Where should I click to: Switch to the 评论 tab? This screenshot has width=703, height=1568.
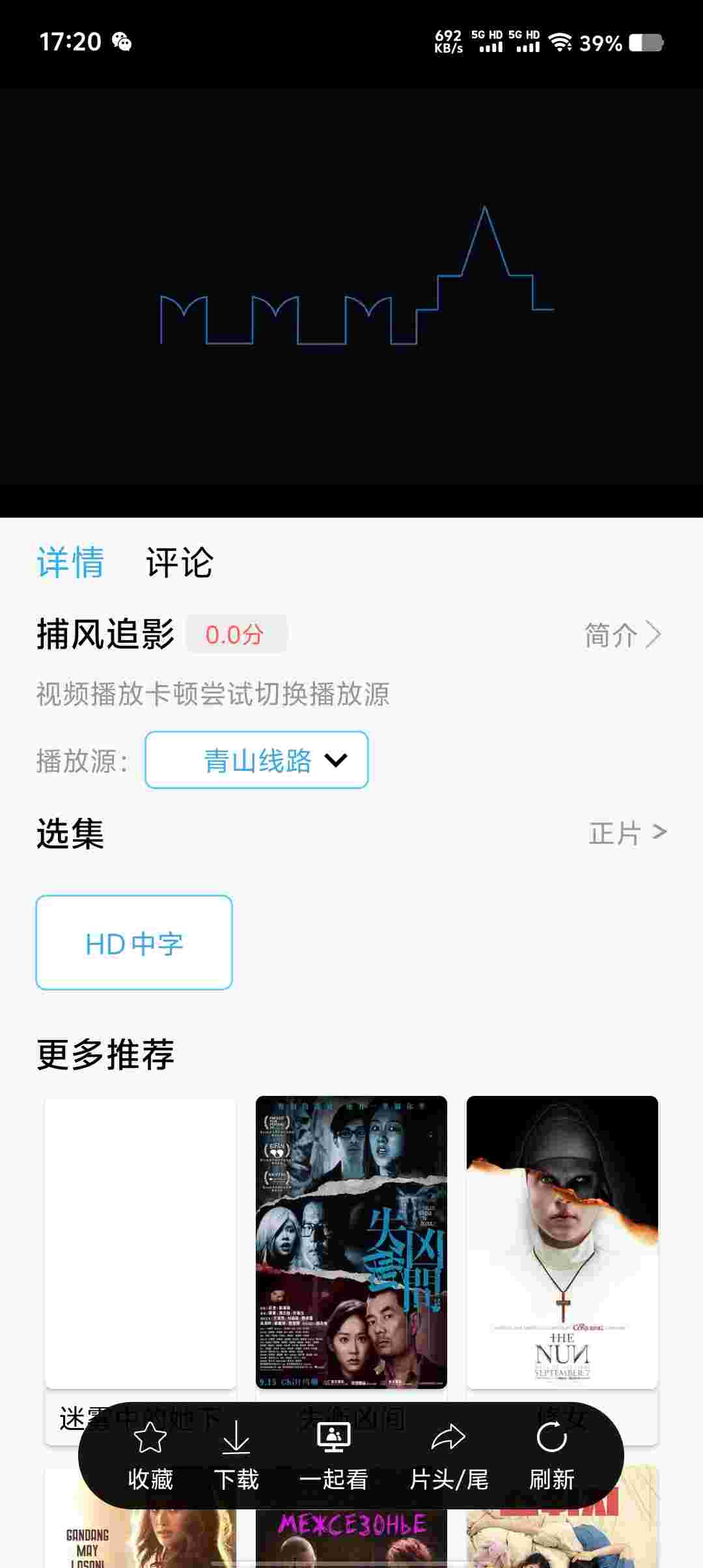(x=179, y=562)
